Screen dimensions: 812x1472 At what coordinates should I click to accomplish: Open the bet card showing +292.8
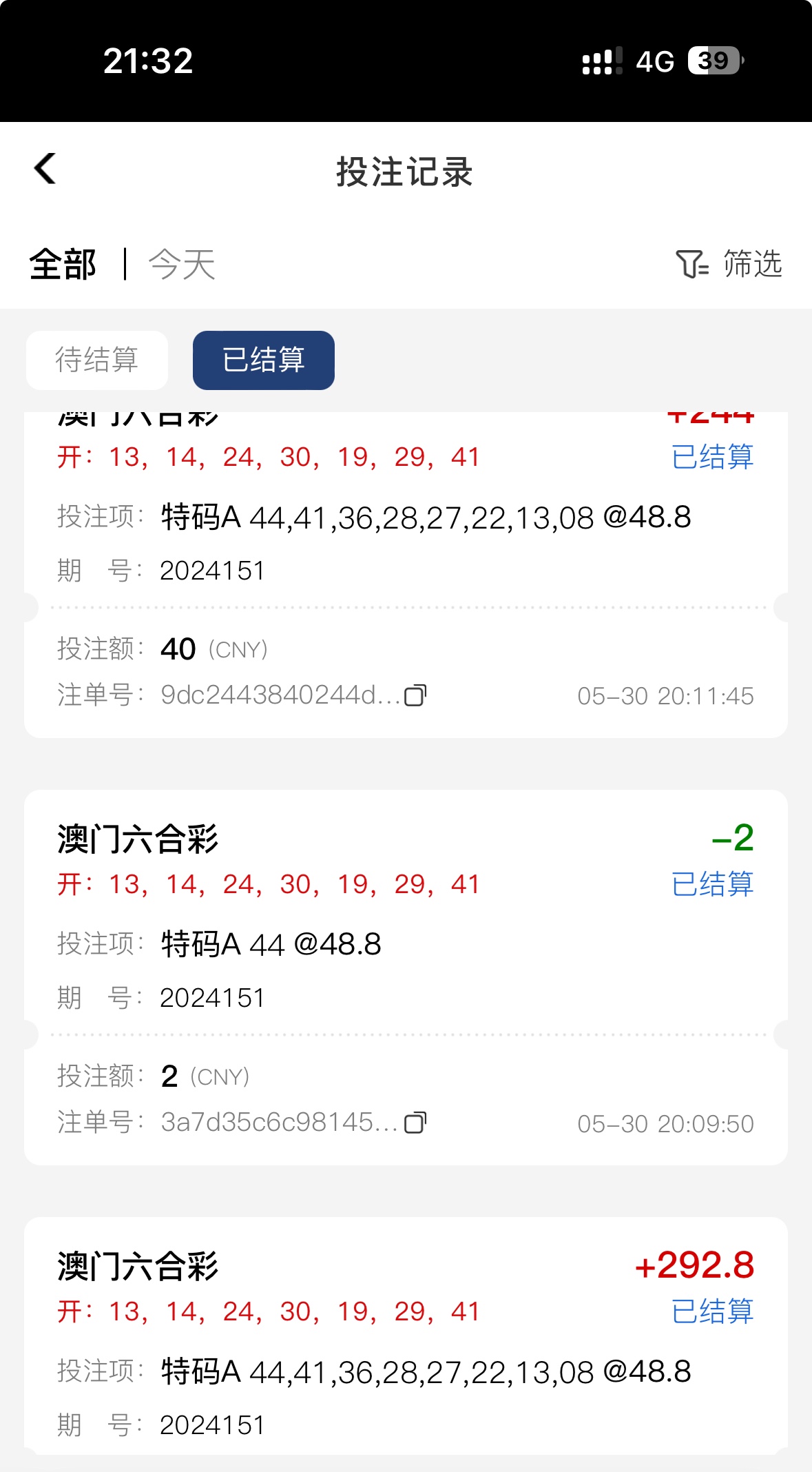click(406, 1337)
